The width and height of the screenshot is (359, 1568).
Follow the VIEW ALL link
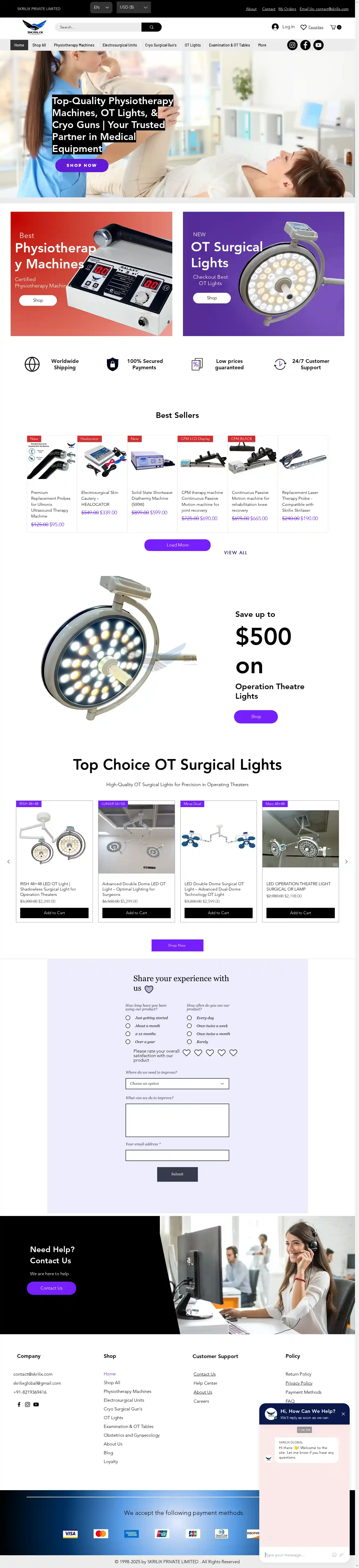[x=235, y=553]
